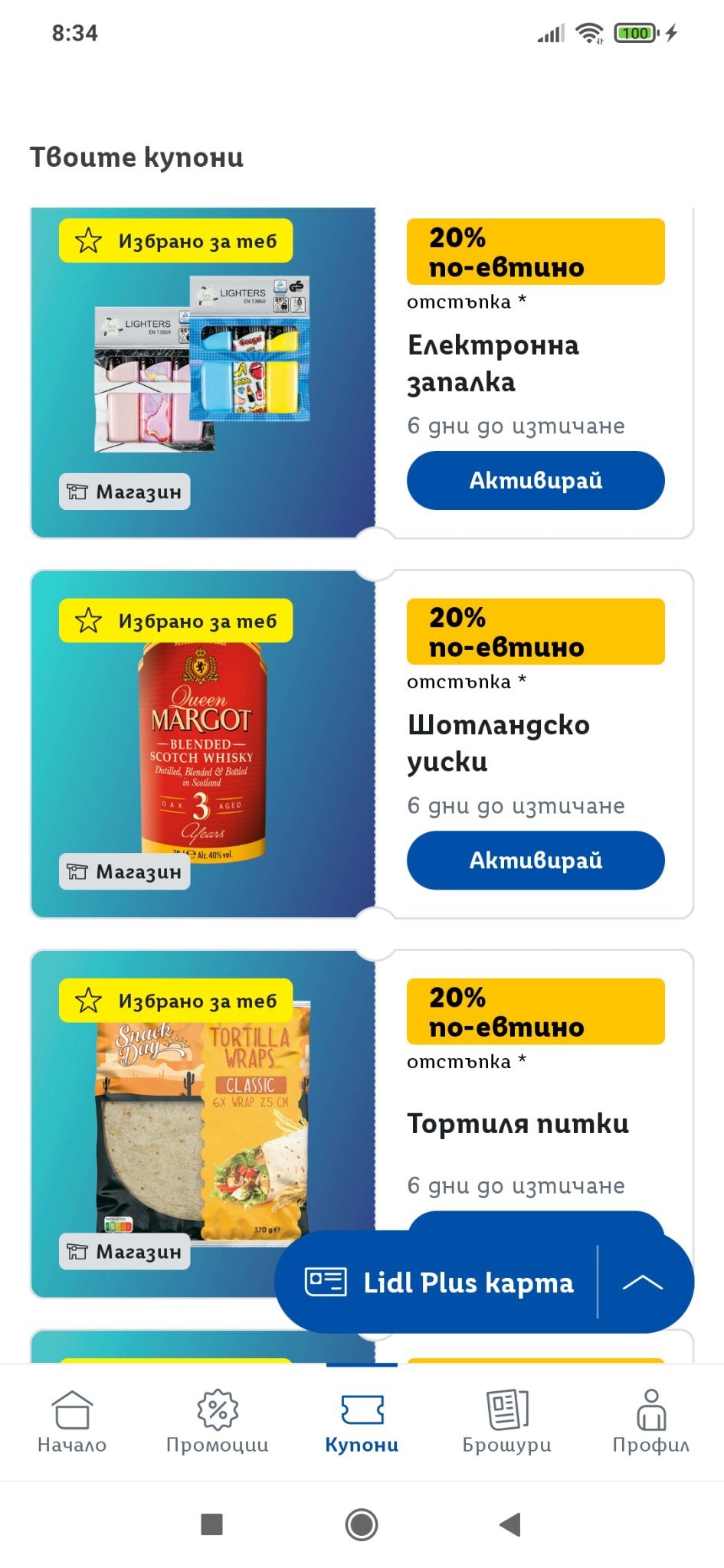Screen dimensions: 724x1568
Task: Tap the system back button
Action: click(x=510, y=1524)
